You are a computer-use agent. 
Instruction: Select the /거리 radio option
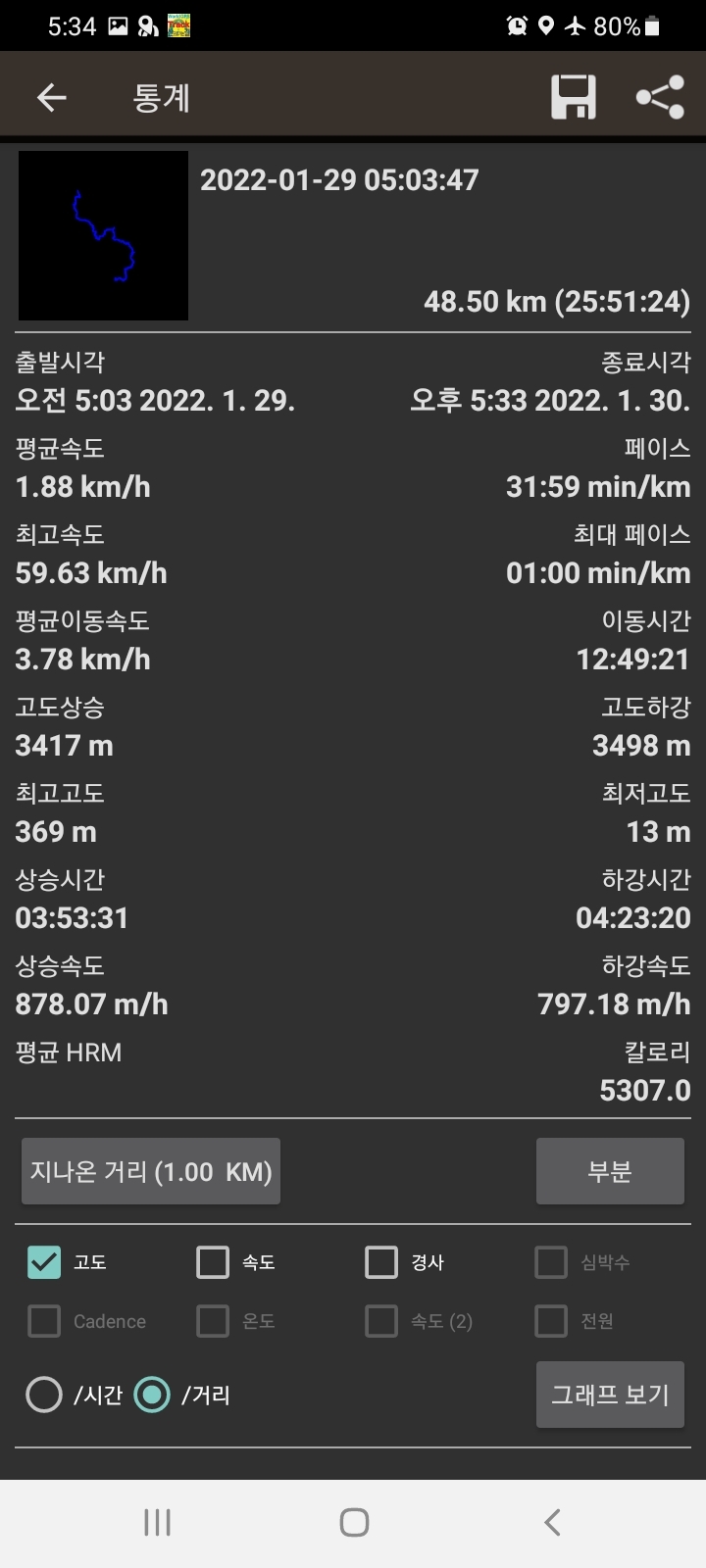(152, 1395)
